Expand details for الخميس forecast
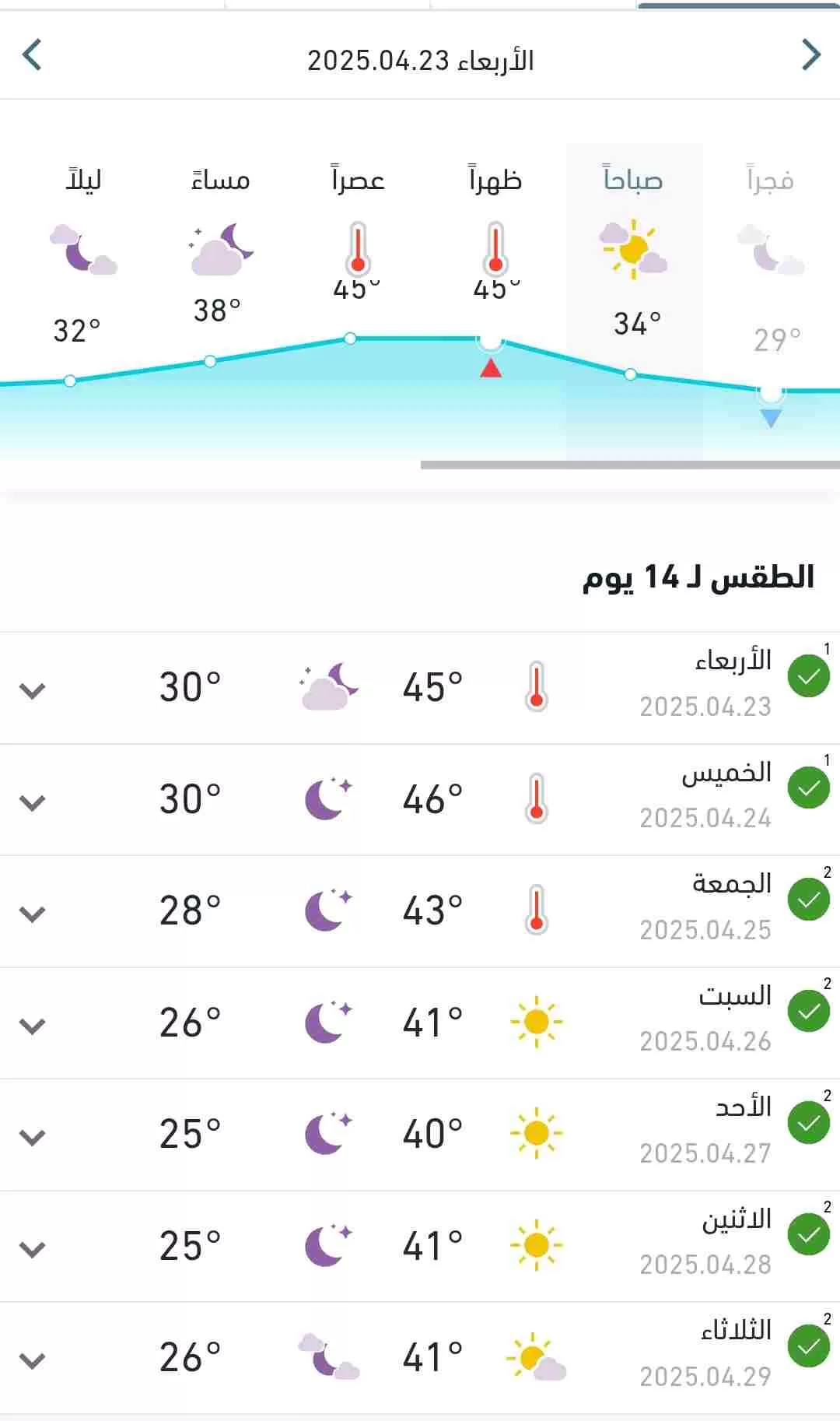The height and width of the screenshot is (1421, 840). pos(33,802)
